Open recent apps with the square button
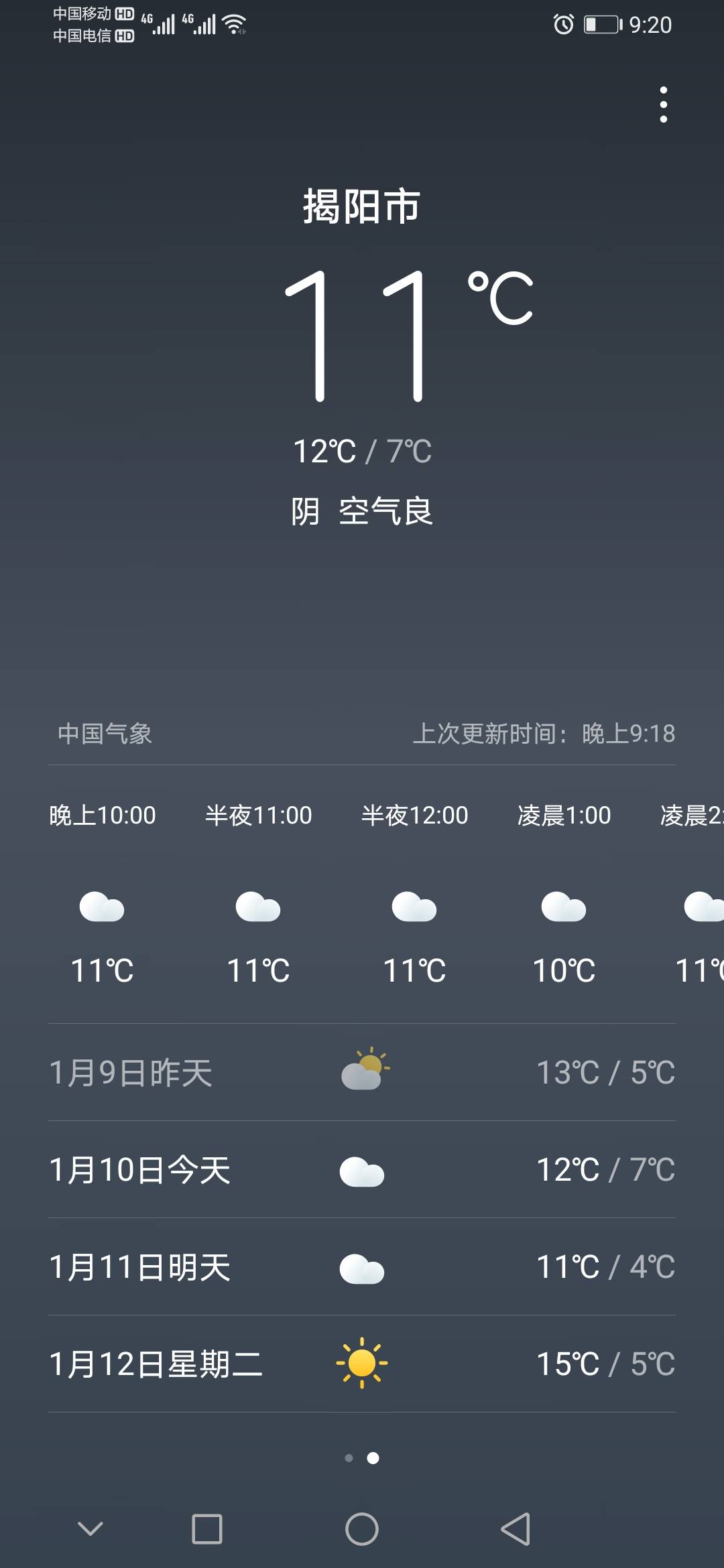 [x=207, y=1528]
